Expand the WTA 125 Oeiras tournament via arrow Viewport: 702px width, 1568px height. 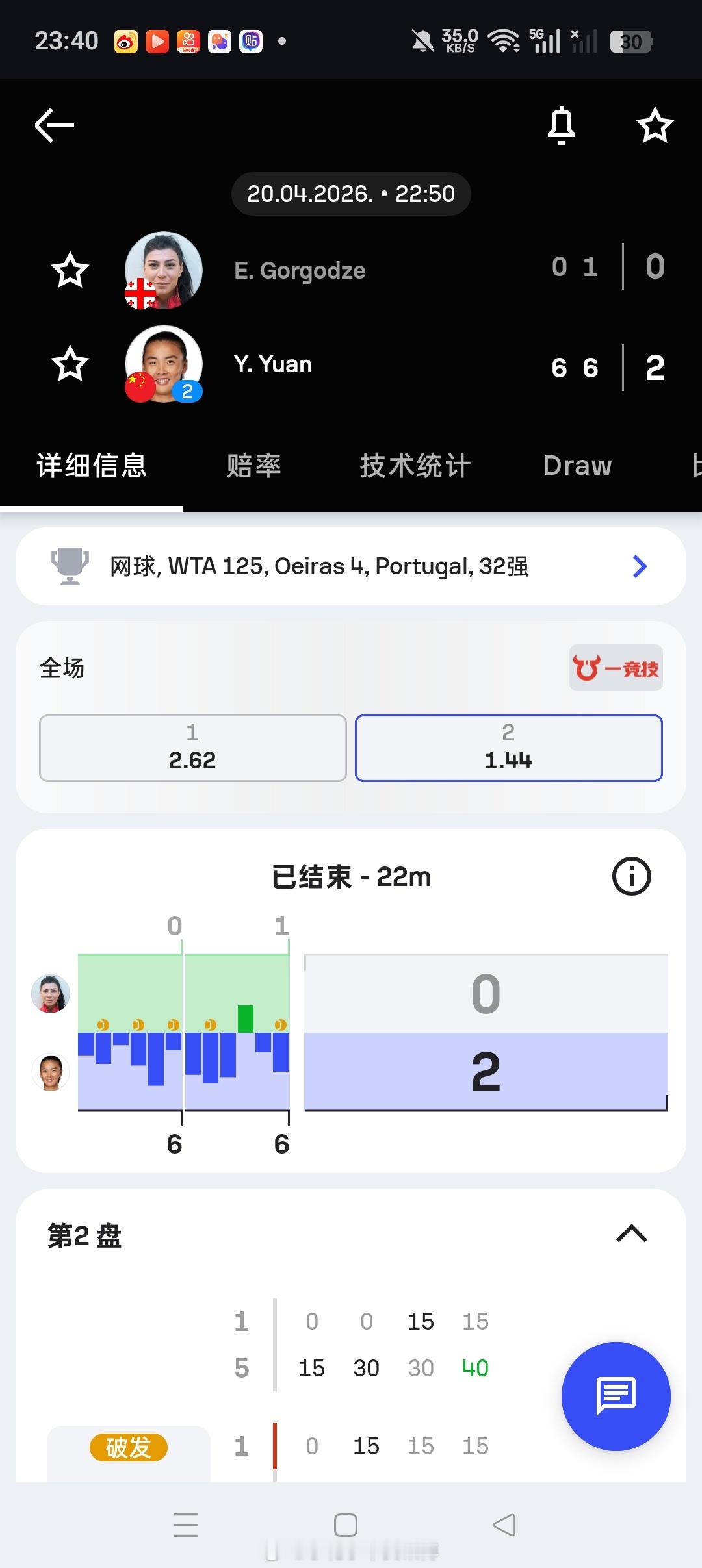point(639,566)
